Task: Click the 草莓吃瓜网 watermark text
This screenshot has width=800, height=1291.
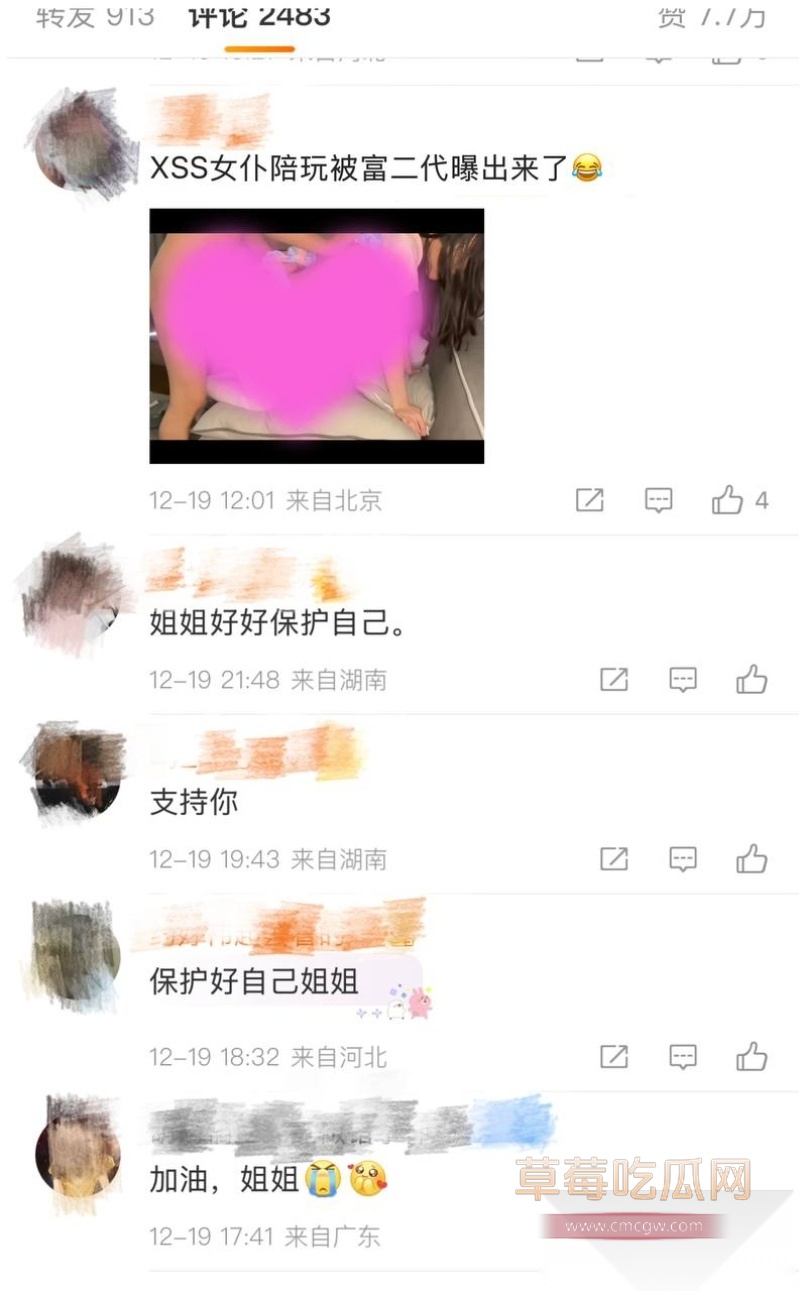Action: (640, 1180)
